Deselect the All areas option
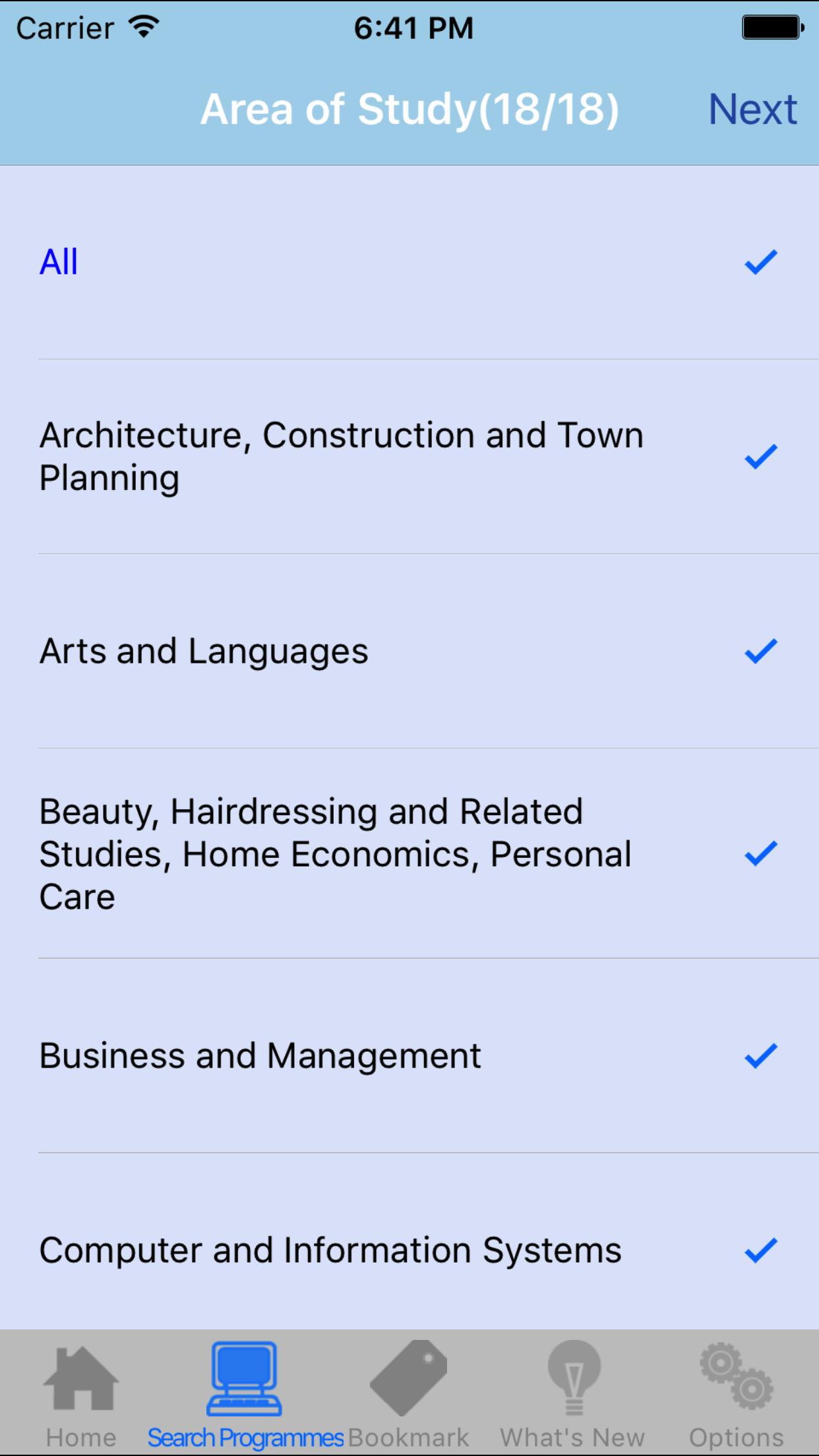Screen dimensions: 819x1456 click(409, 262)
